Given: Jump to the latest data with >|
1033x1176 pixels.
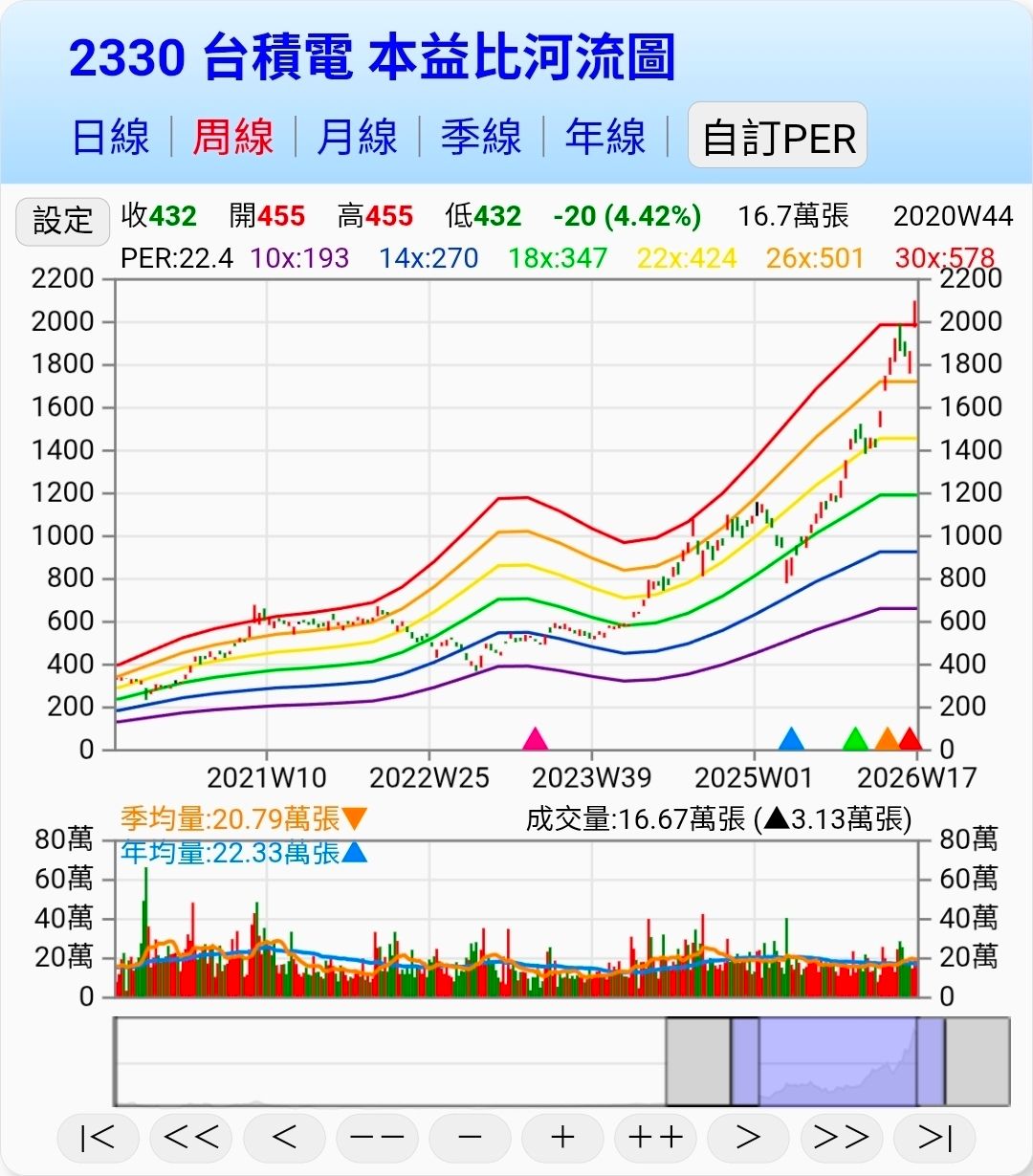Looking at the screenshot, I should coord(934,1137).
